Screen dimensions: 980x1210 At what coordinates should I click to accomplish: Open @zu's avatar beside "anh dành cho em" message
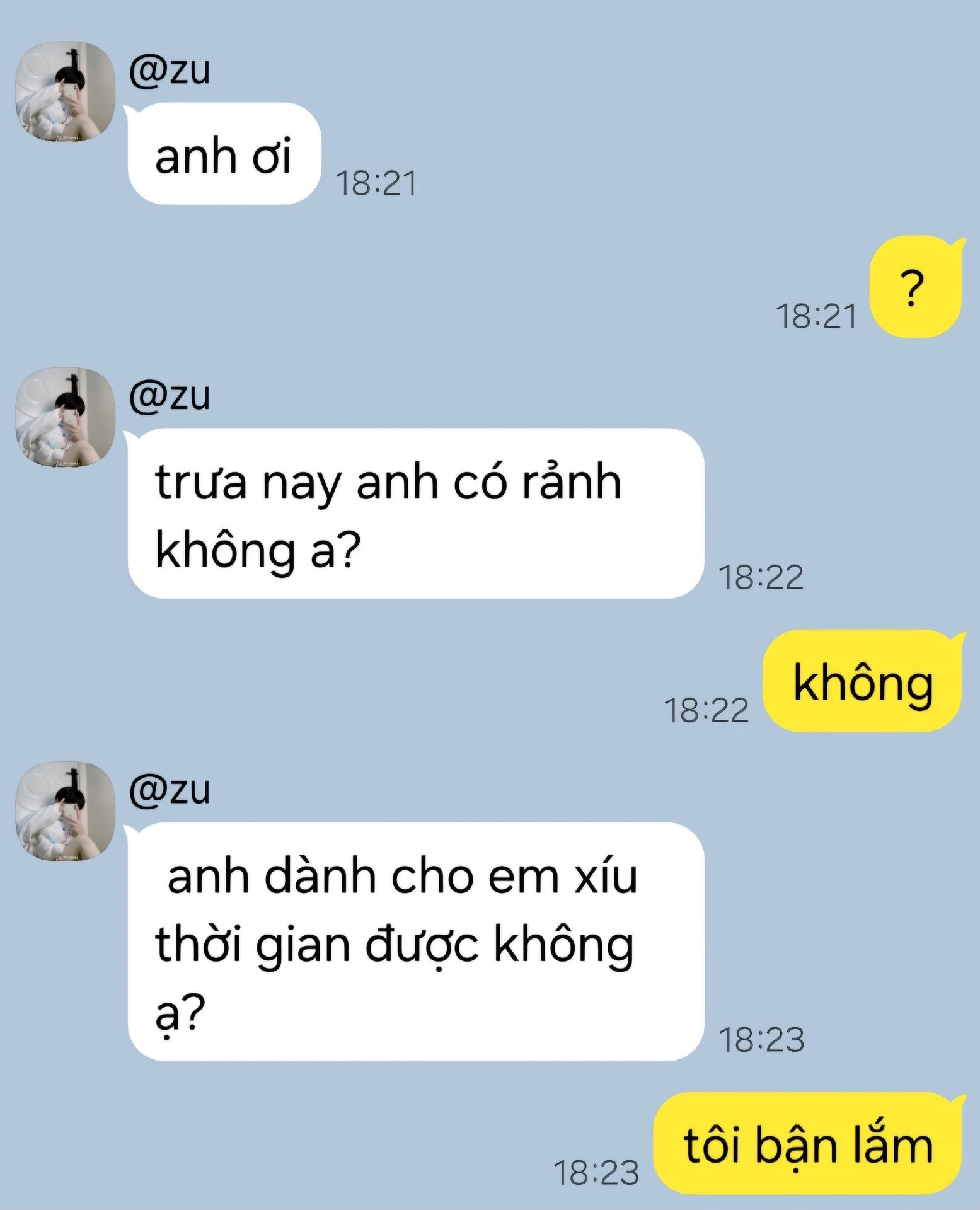(65, 811)
